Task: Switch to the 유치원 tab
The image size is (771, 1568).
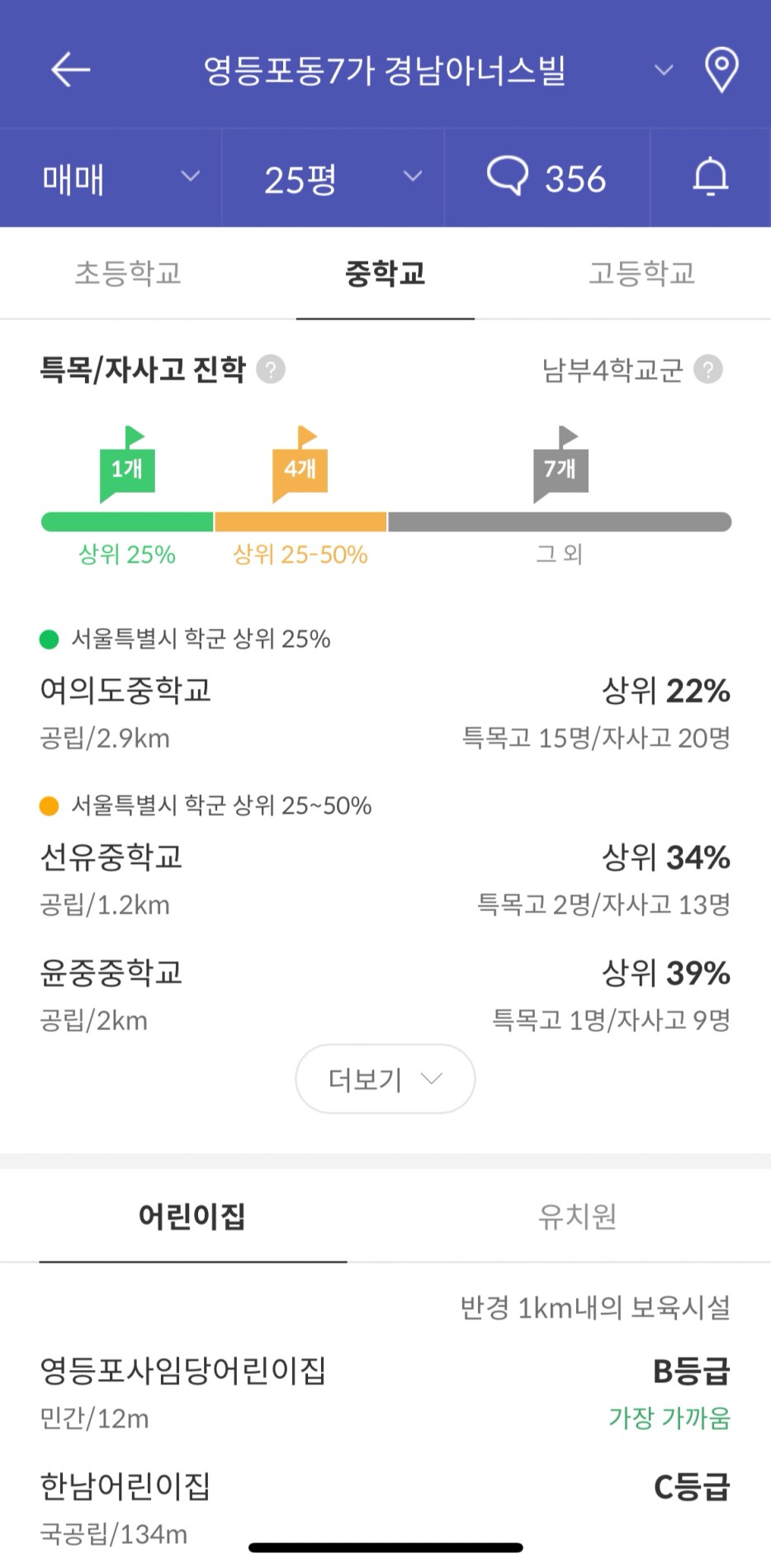Action: coord(578,1216)
